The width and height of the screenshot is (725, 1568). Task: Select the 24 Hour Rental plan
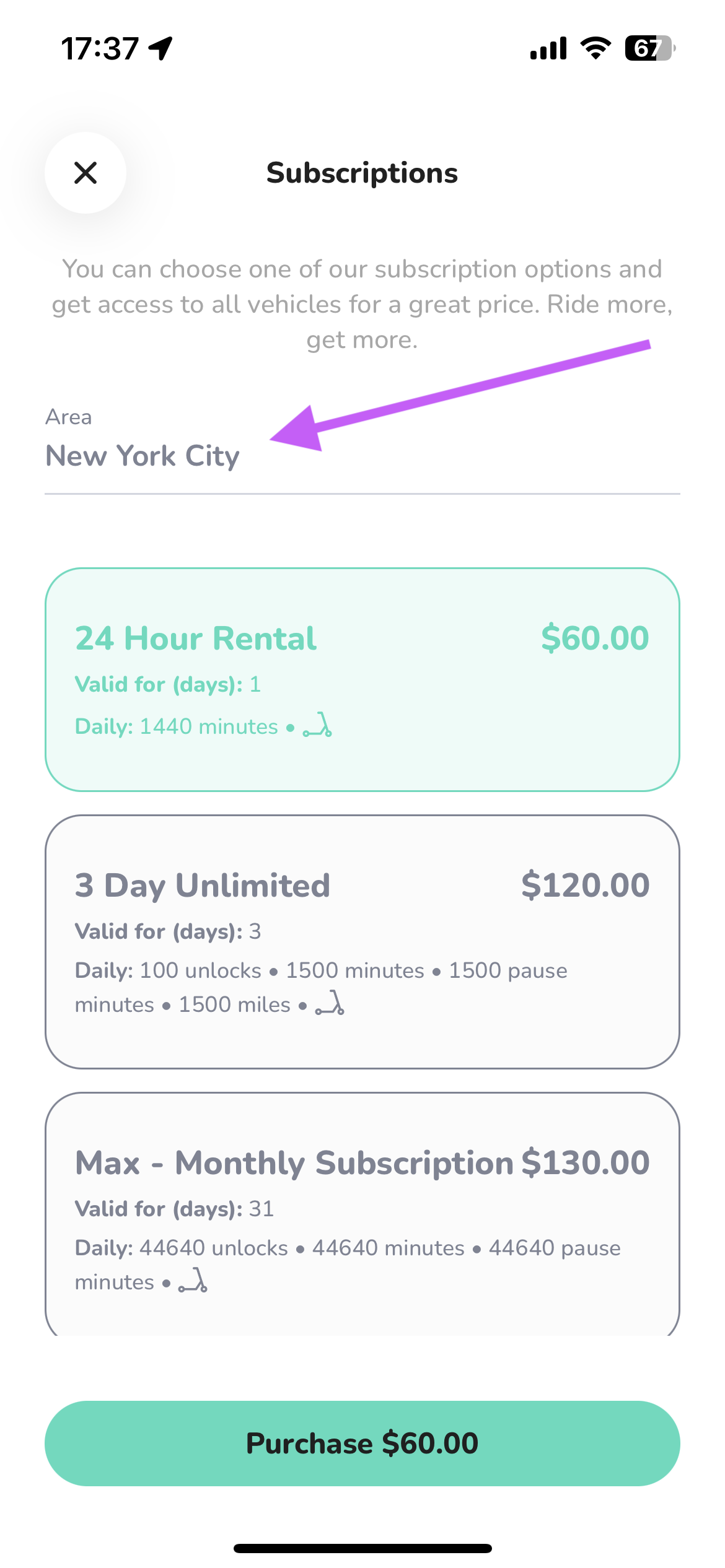tap(362, 679)
